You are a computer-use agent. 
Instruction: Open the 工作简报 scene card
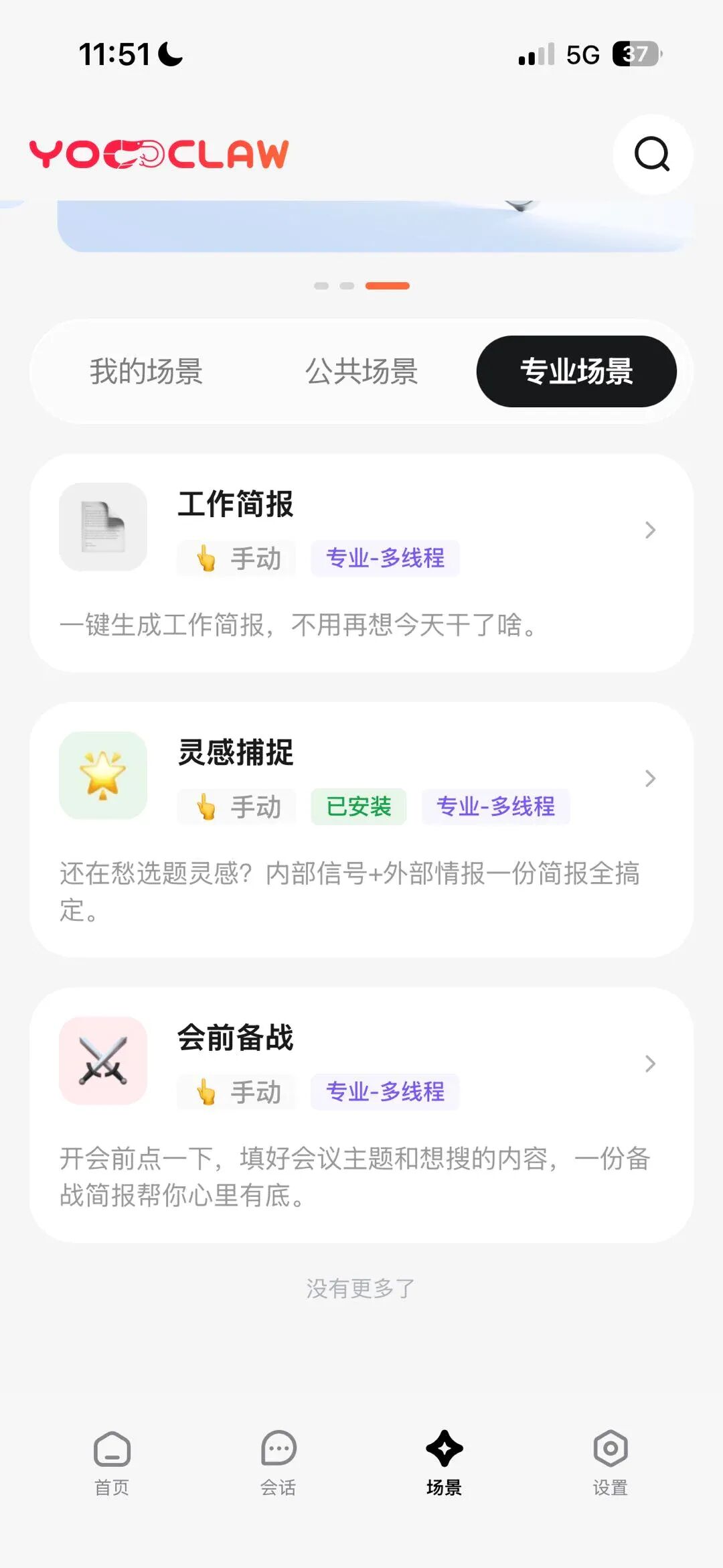[361, 563]
